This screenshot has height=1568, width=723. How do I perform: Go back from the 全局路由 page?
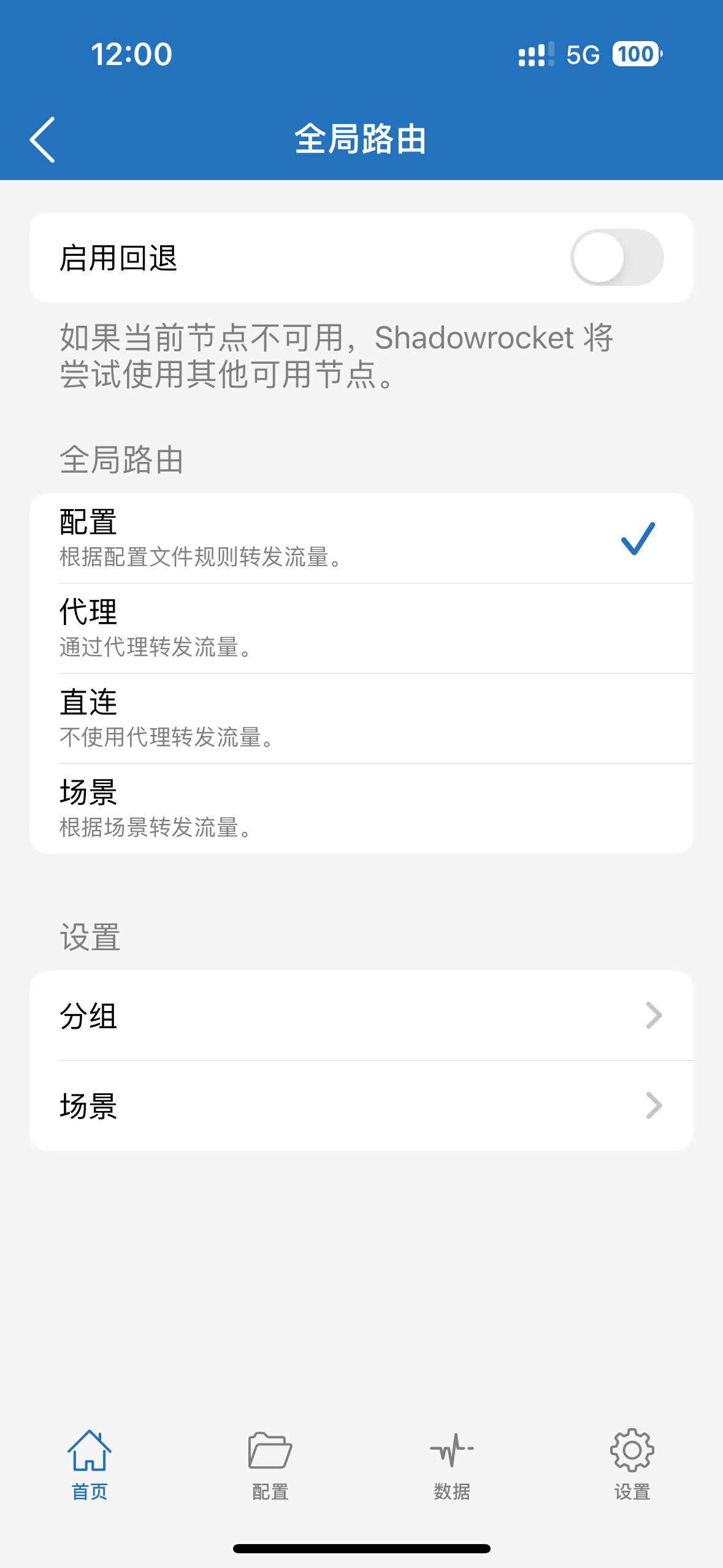point(43,140)
